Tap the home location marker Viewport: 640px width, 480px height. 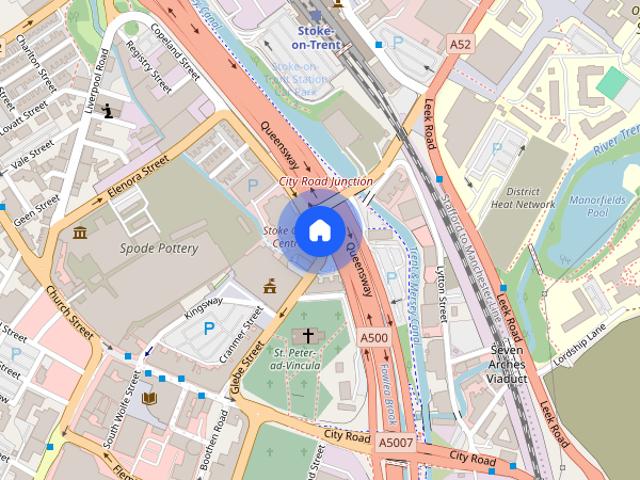coord(319,231)
